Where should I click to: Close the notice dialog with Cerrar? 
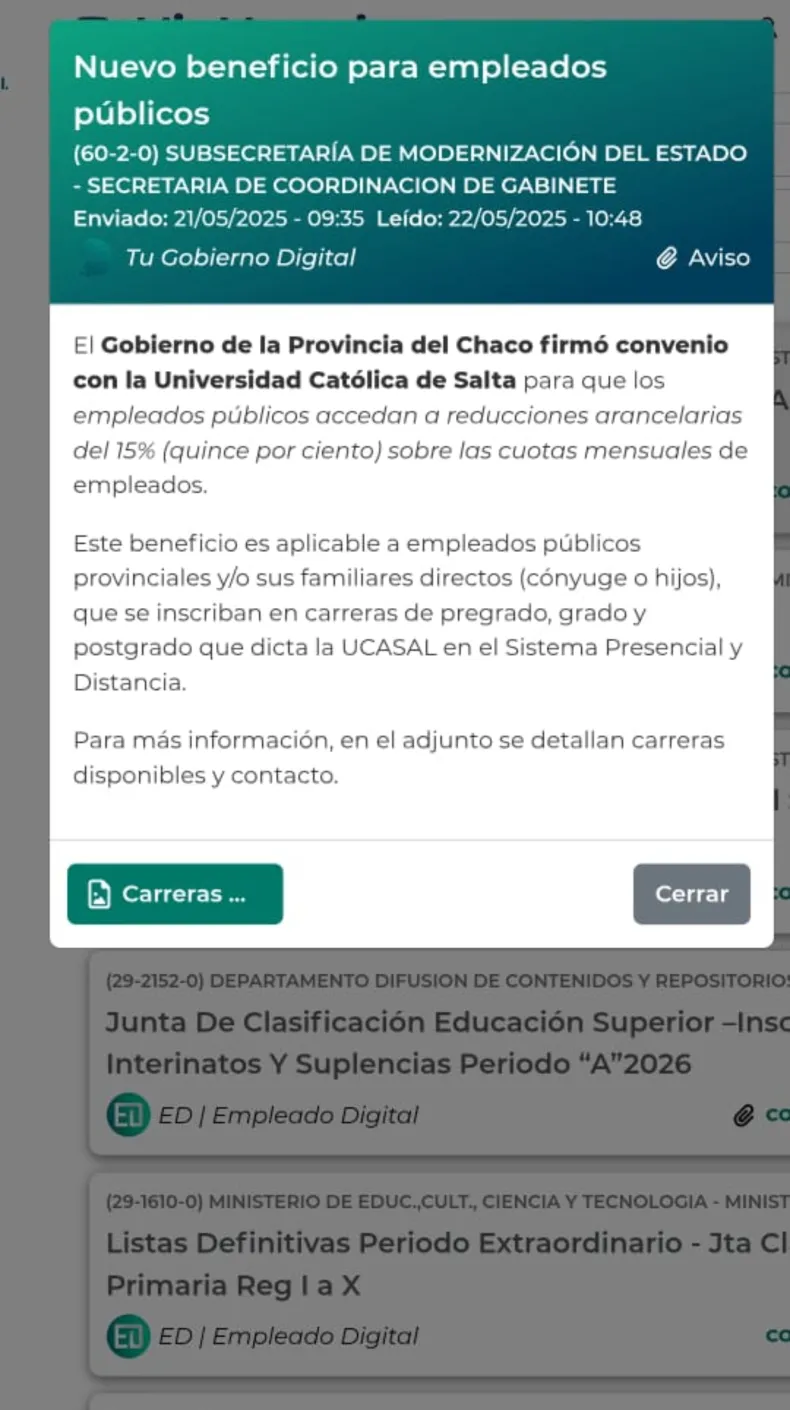click(691, 894)
